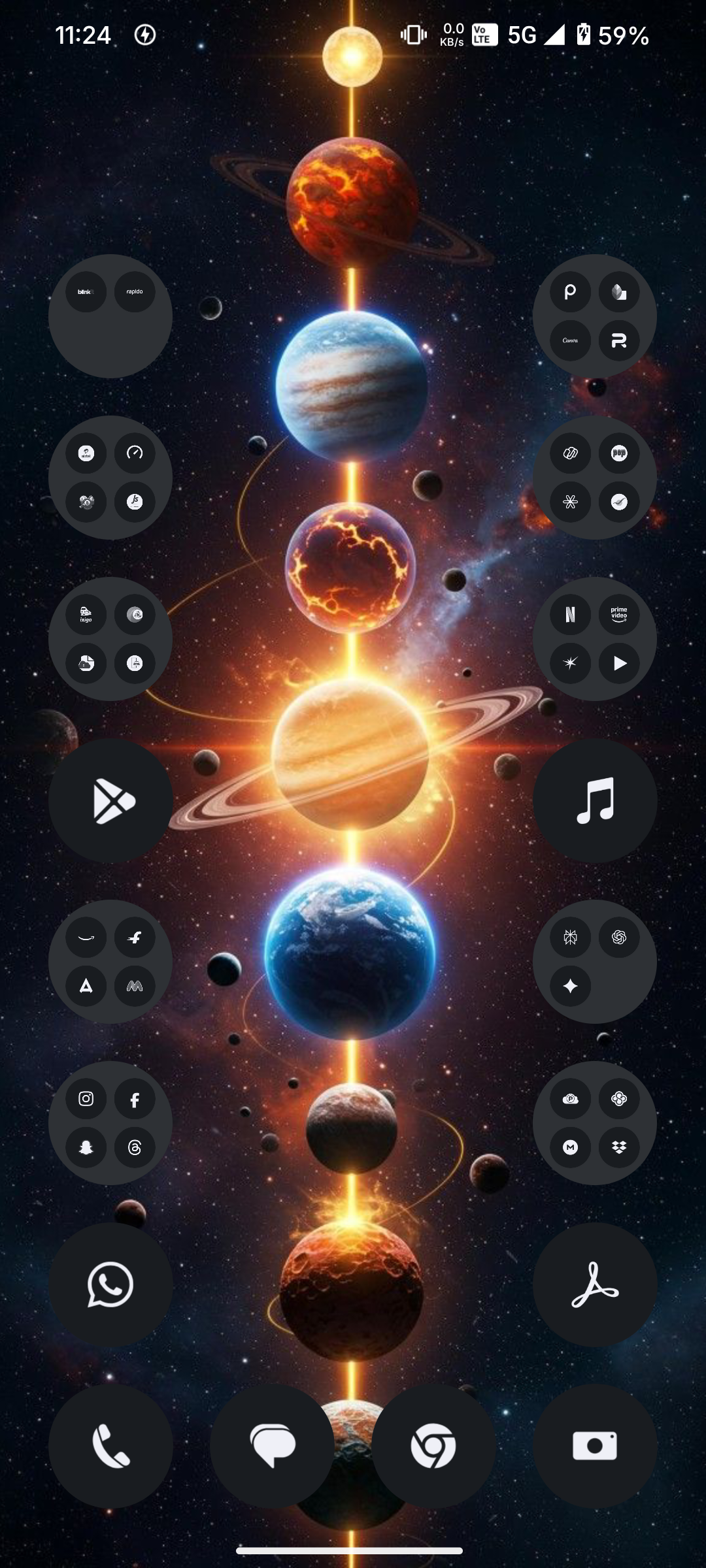This screenshot has width=706, height=1568.
Task: Open the folder containing the Pepperfry icon
Action: point(594,478)
